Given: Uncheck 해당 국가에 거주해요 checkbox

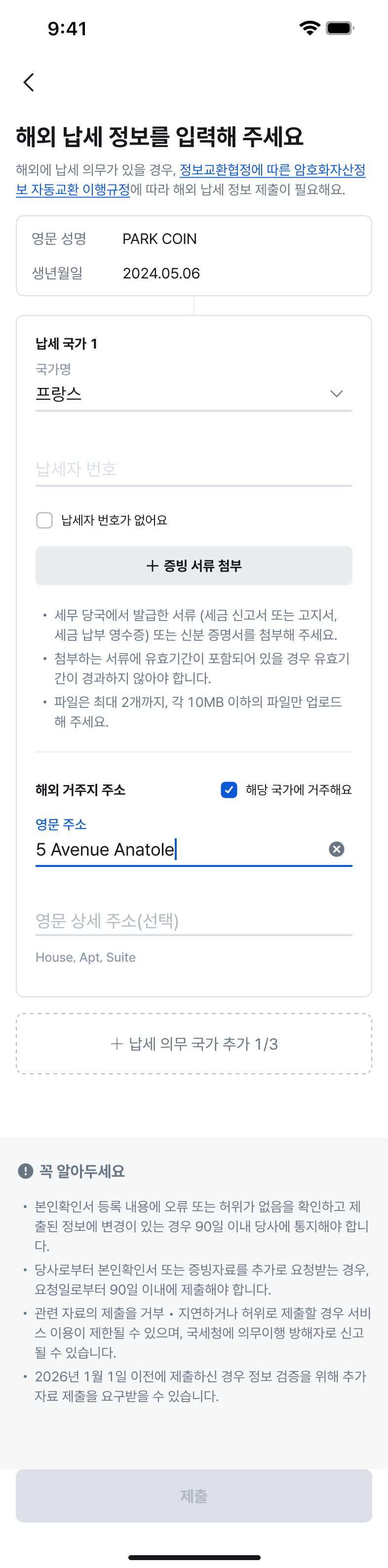Looking at the screenshot, I should 229,789.
